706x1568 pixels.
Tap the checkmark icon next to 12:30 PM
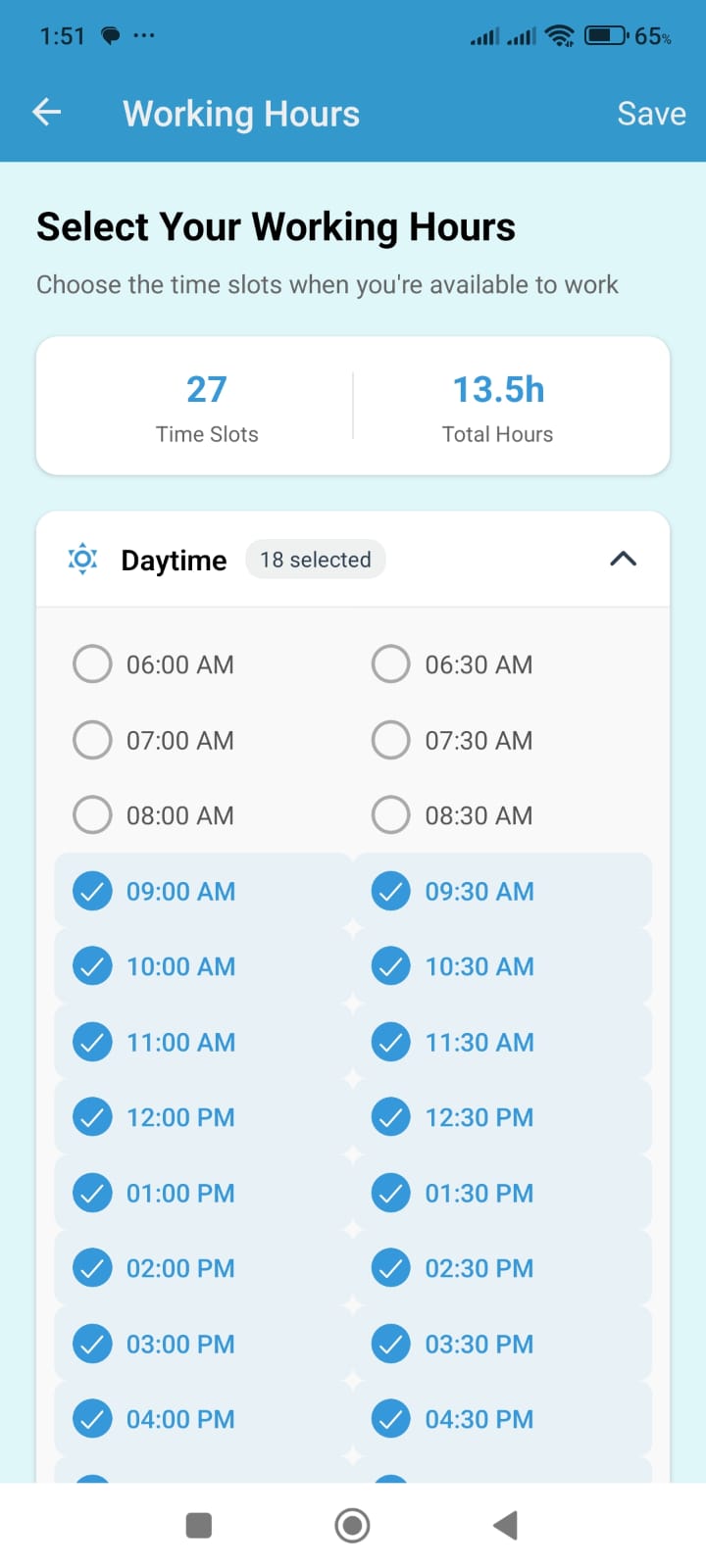click(x=390, y=1117)
